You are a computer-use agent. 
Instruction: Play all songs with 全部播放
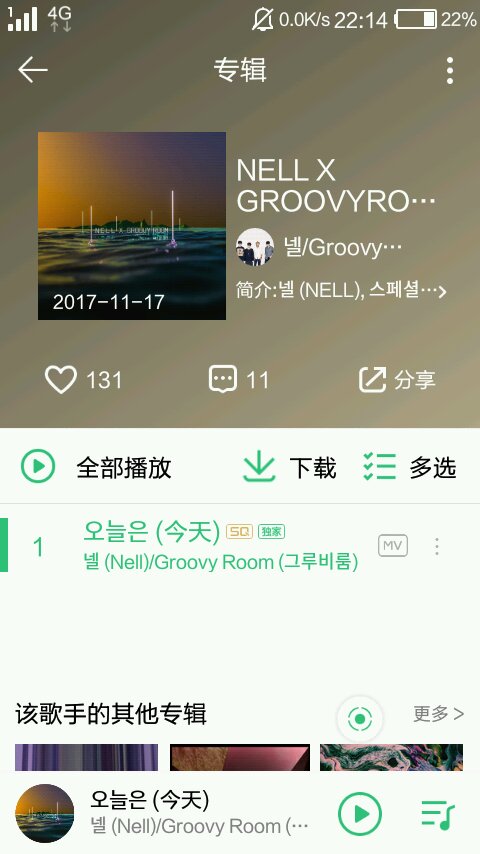coord(96,467)
